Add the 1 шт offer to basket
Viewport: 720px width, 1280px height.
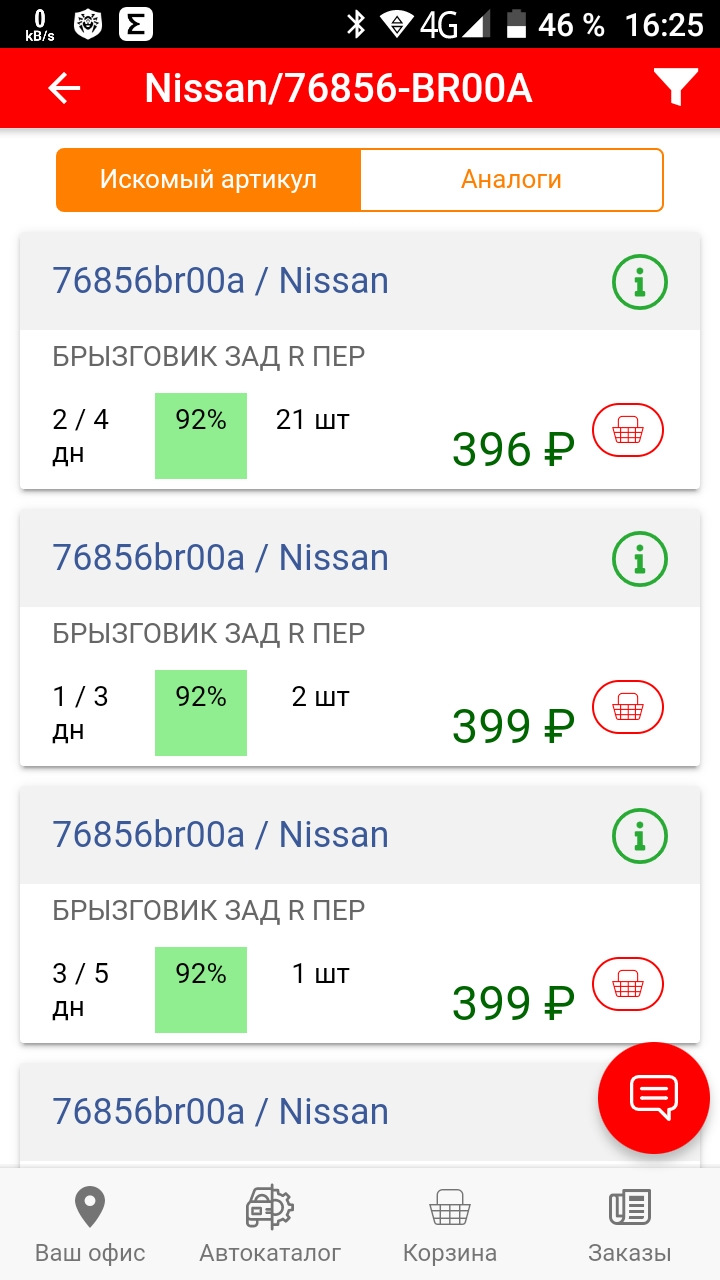628,985
